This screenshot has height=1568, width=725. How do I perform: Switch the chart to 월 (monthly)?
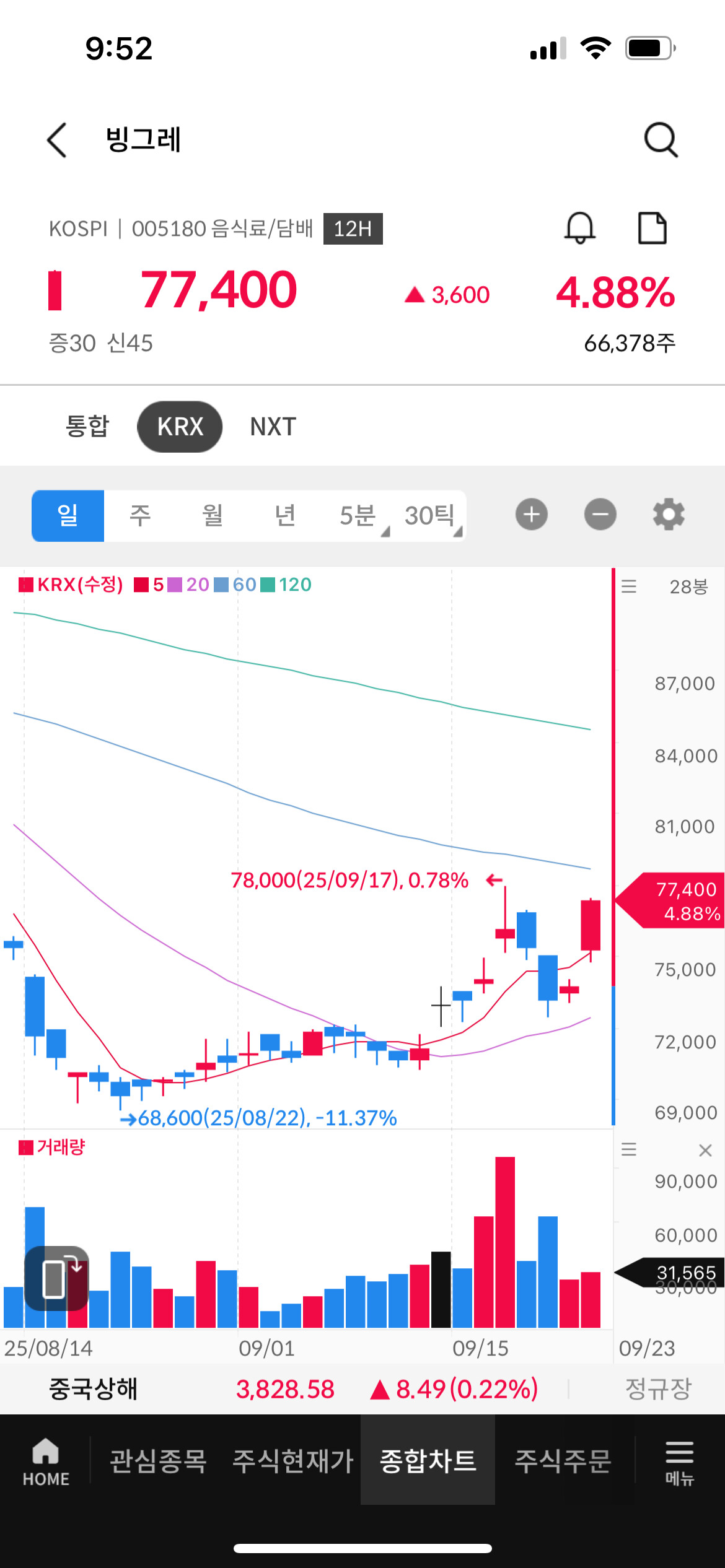click(x=213, y=515)
